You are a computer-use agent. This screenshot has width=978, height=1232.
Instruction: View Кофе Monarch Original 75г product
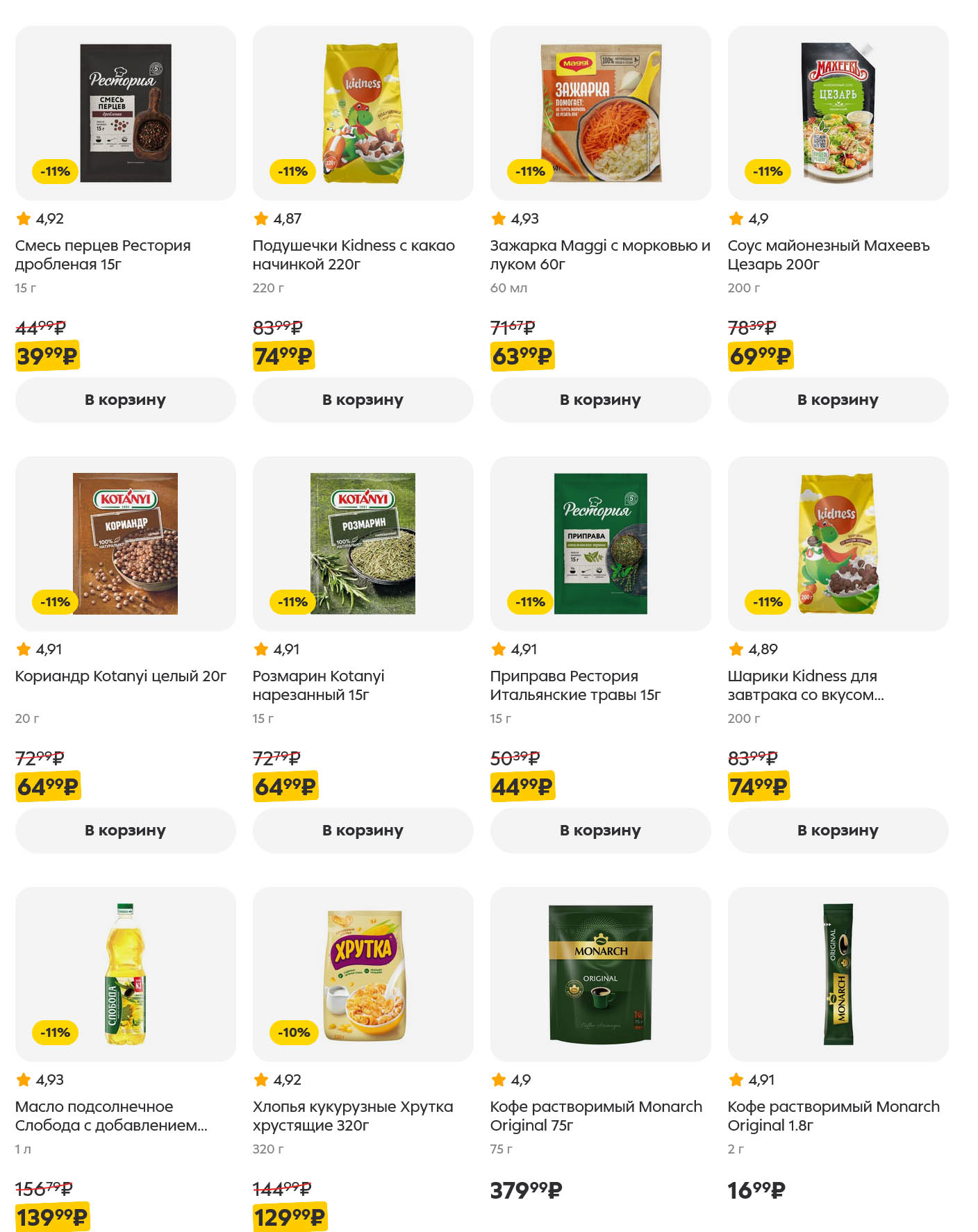[x=595, y=1115]
